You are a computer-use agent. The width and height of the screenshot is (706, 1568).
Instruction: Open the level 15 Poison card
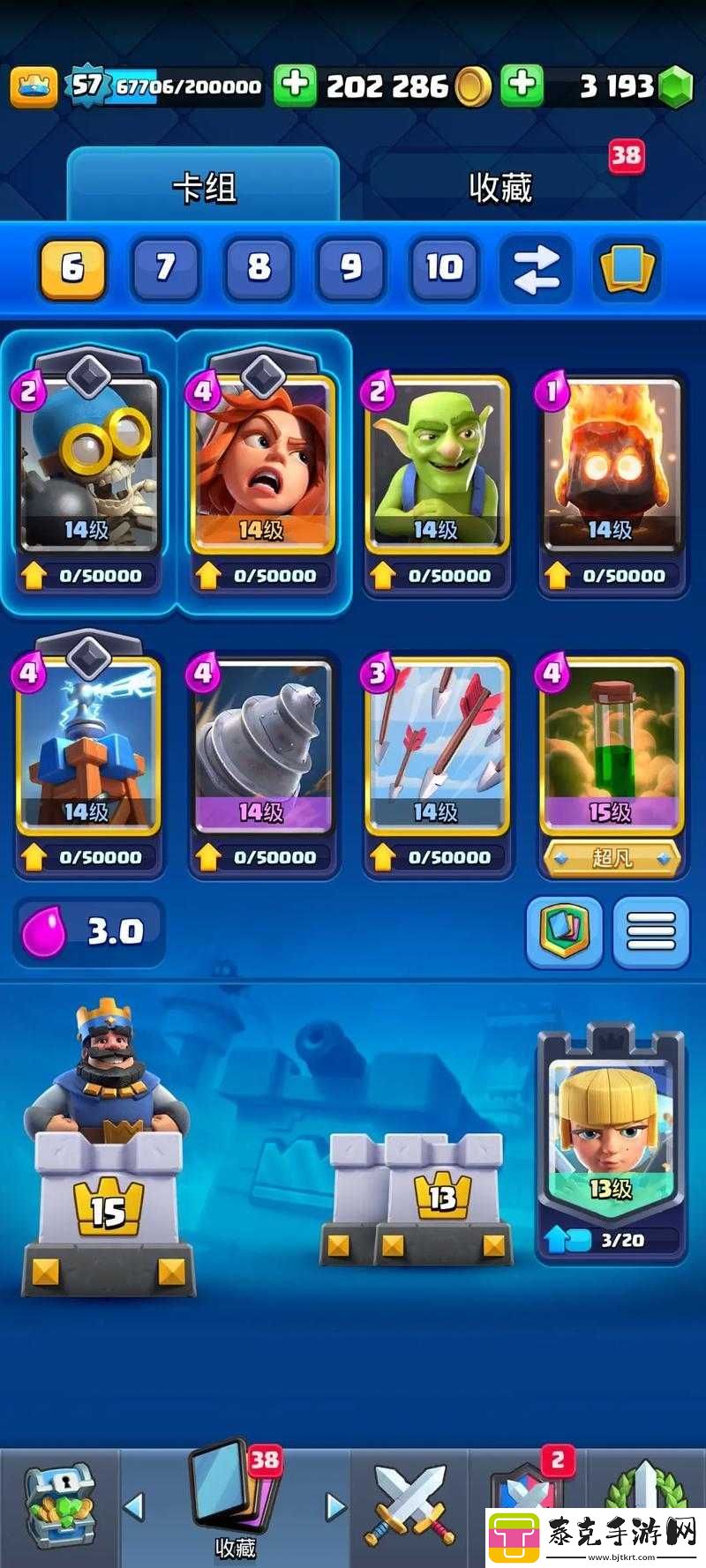click(x=611, y=750)
